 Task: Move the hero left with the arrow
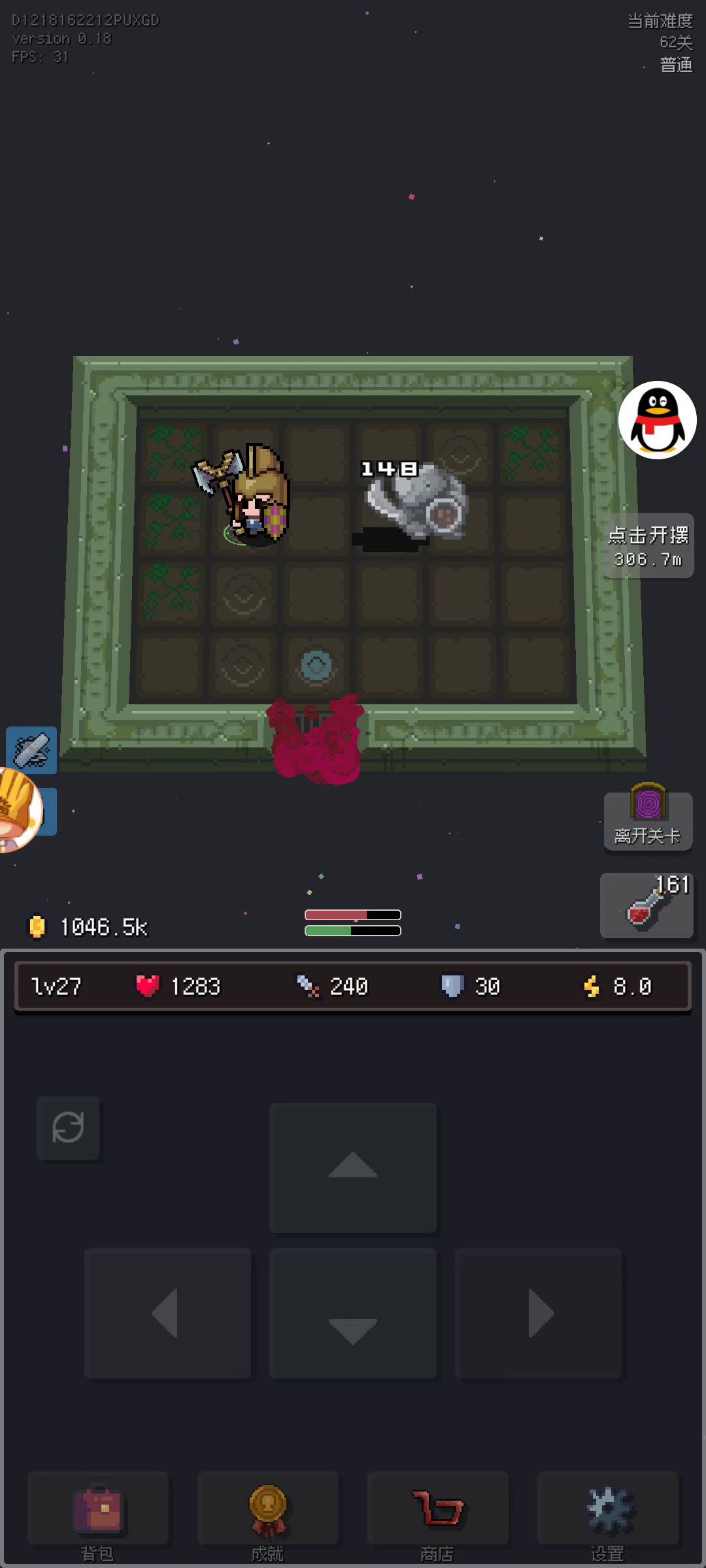point(167,1313)
